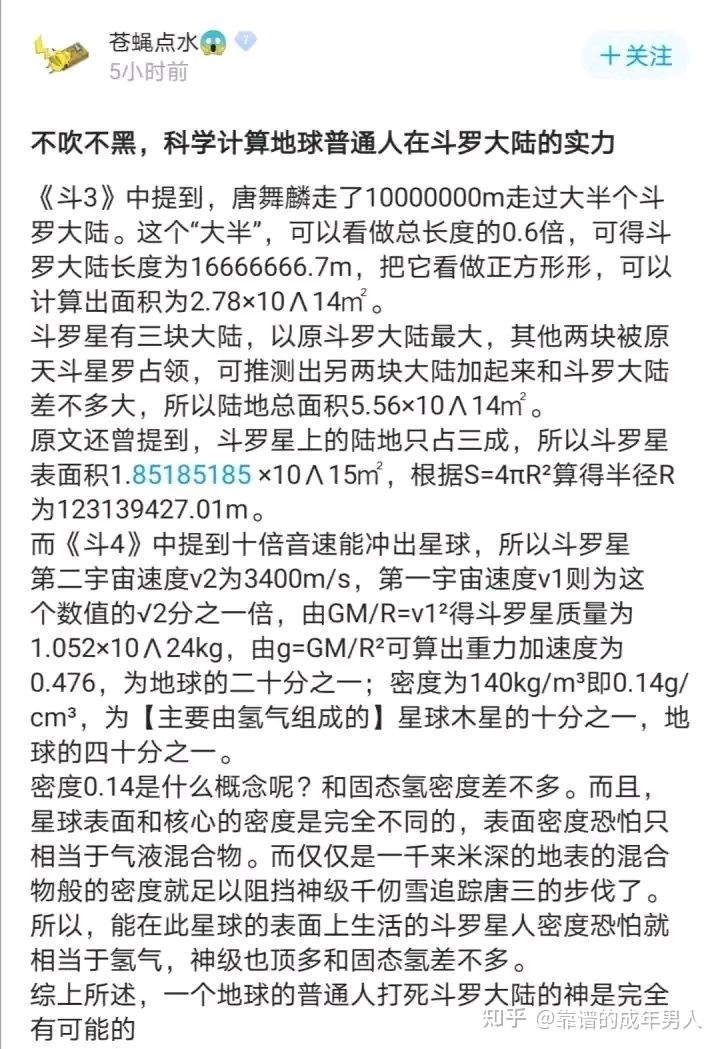The height and width of the screenshot is (1049, 720).
Task: Open the username 苍蝇点水
Action: click(152, 43)
